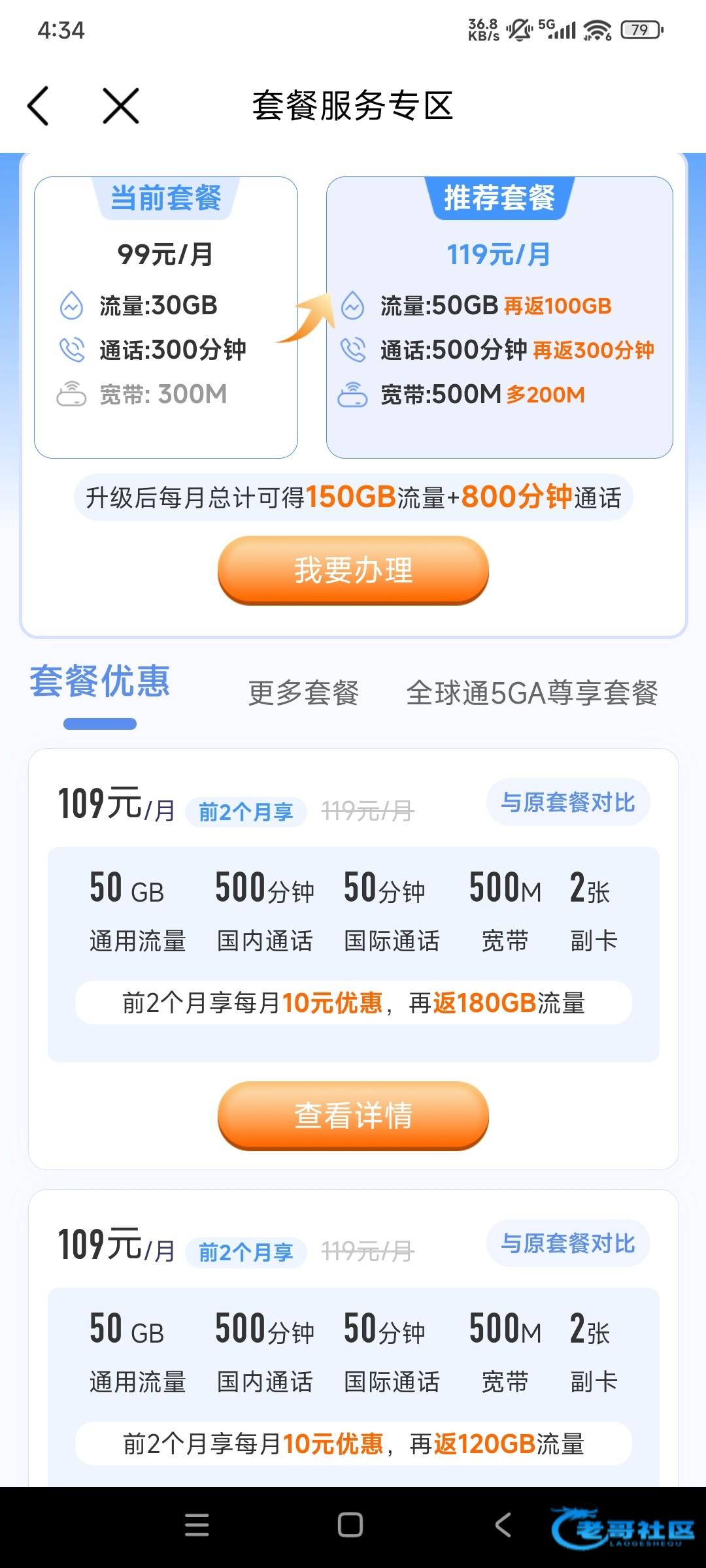Open the 全球通5GA尊享套餐 tab
The width and height of the screenshot is (706, 1568).
pos(532,693)
